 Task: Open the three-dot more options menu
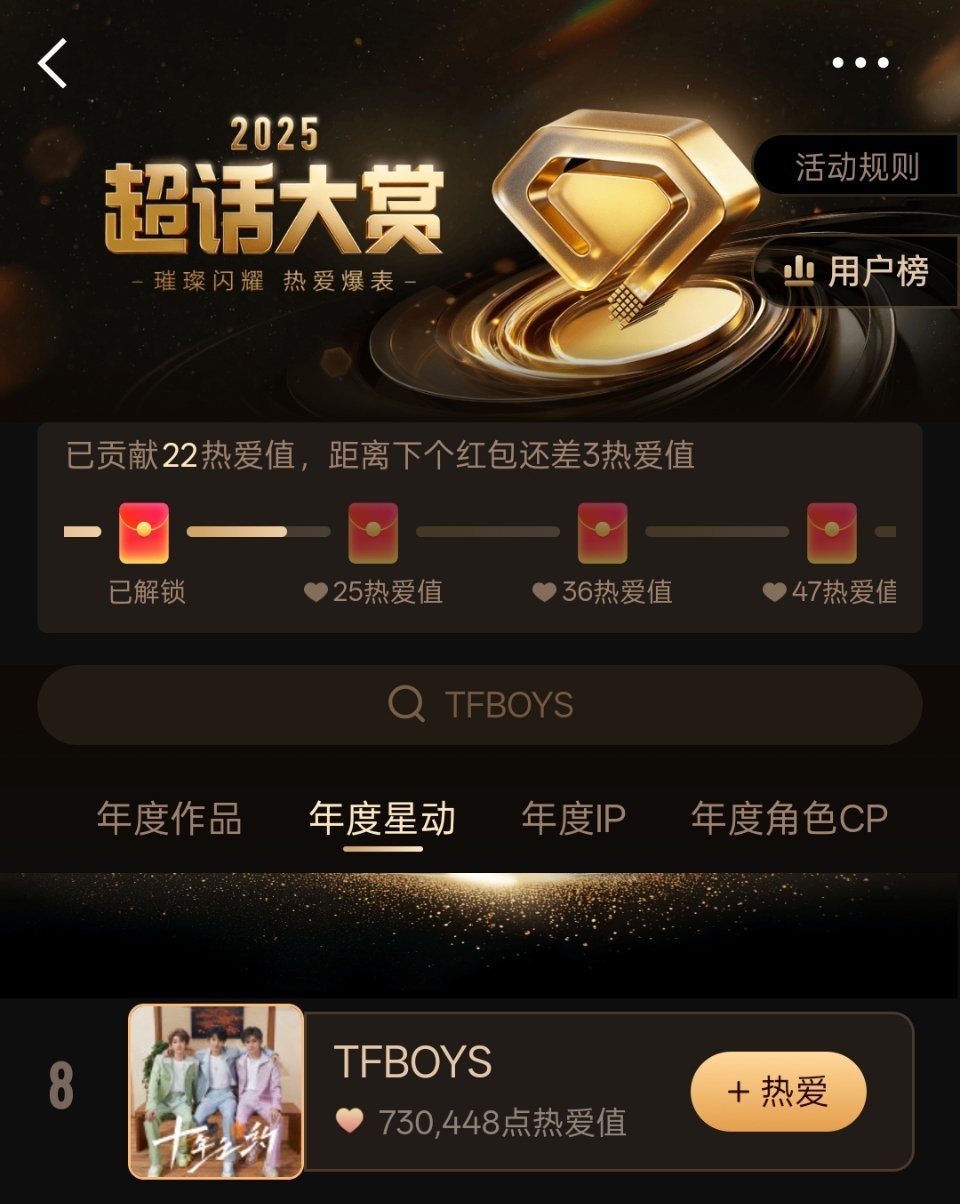coord(858,62)
